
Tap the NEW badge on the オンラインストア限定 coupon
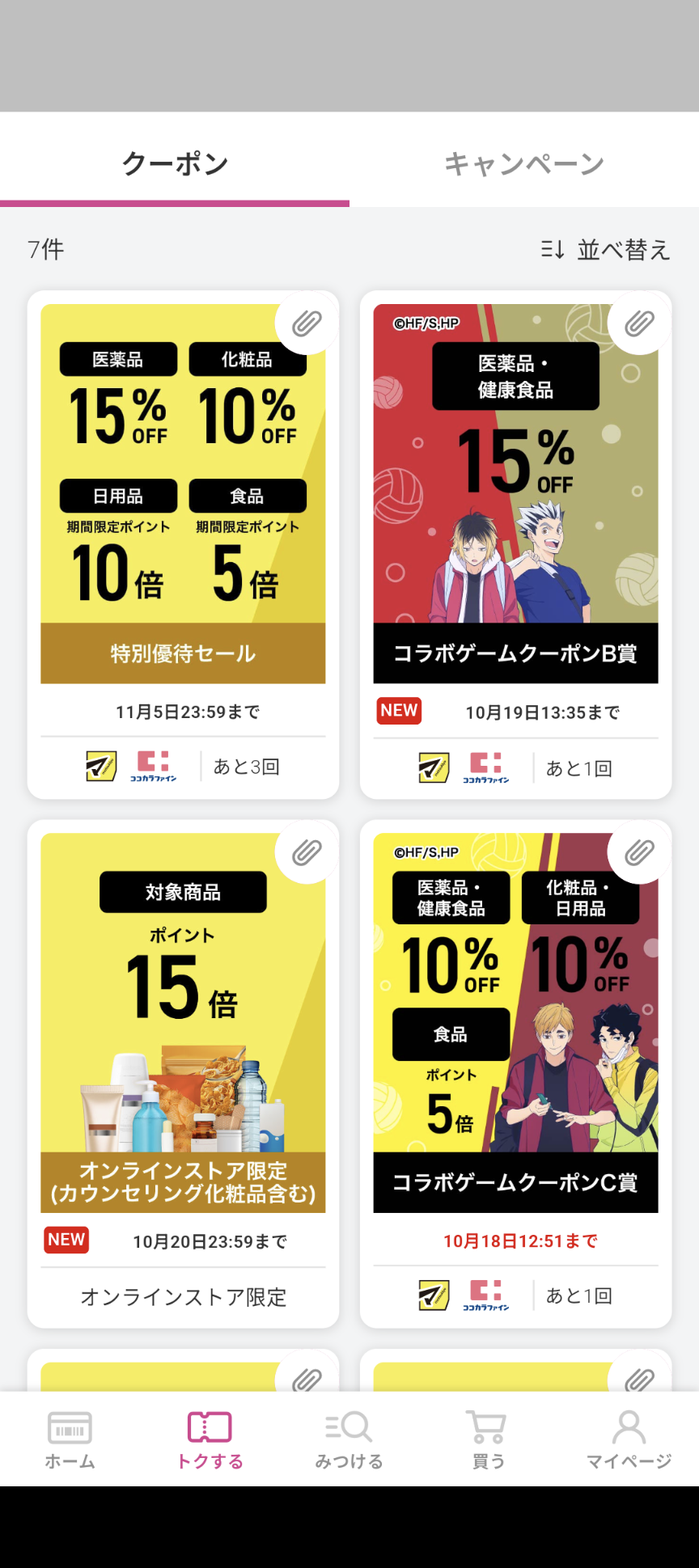pos(66,1240)
